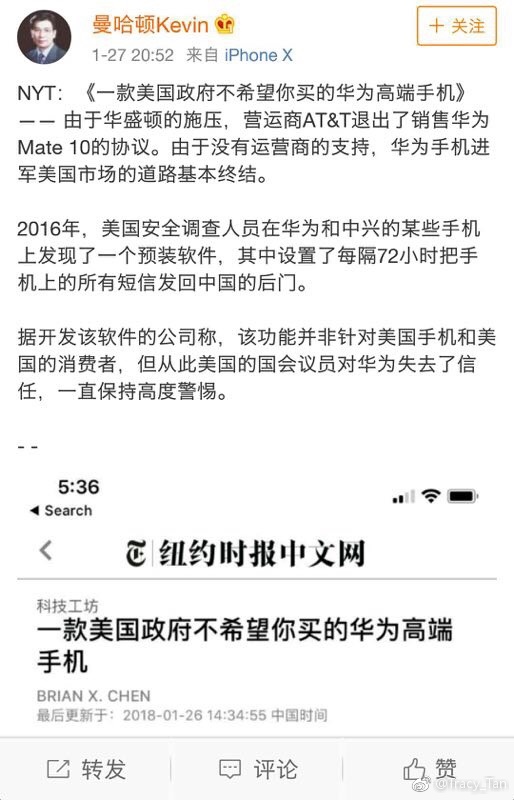Follow 曼哈顿Kevin with the 关注 button
514x800 pixels.
coord(456,26)
